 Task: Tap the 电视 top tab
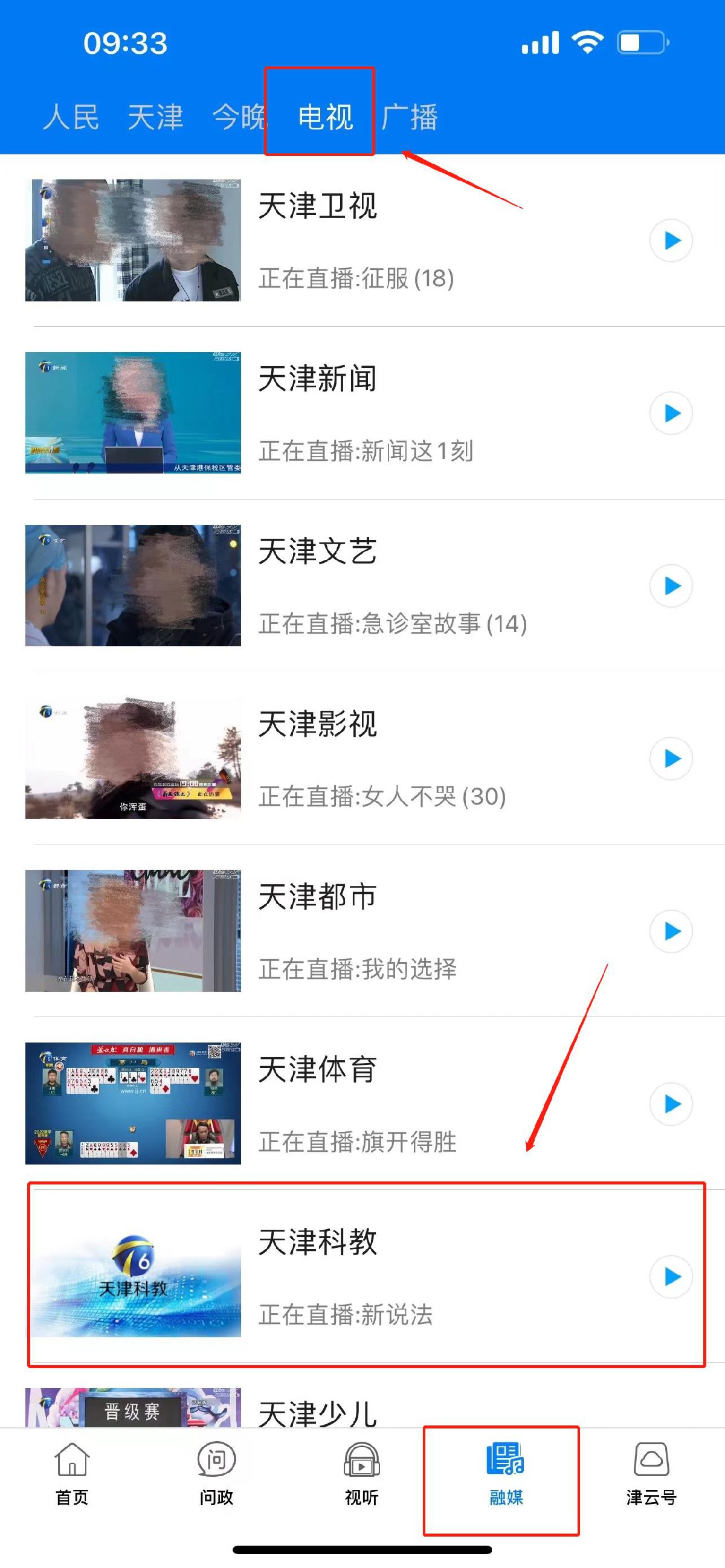coord(325,117)
